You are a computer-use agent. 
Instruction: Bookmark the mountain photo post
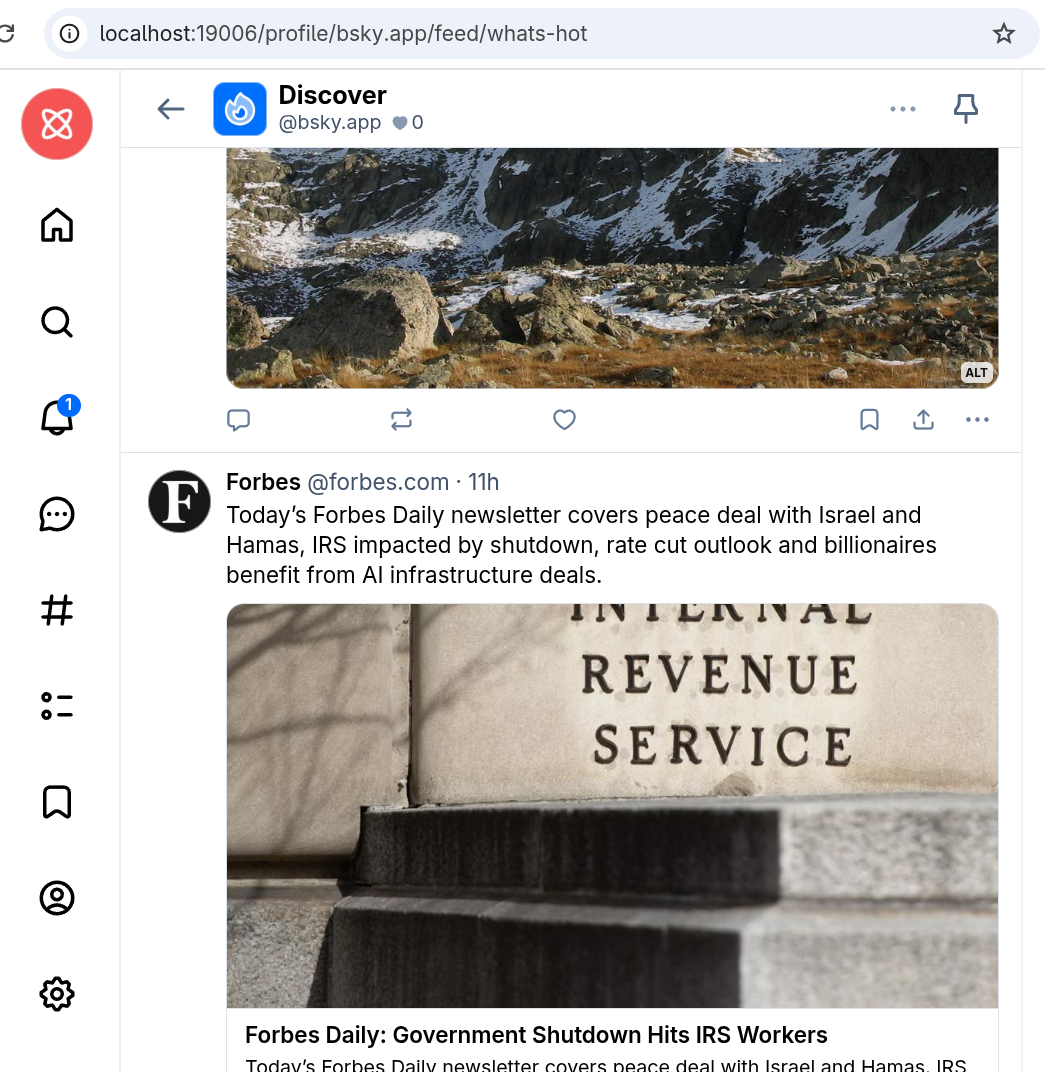pyautogui.click(x=869, y=420)
